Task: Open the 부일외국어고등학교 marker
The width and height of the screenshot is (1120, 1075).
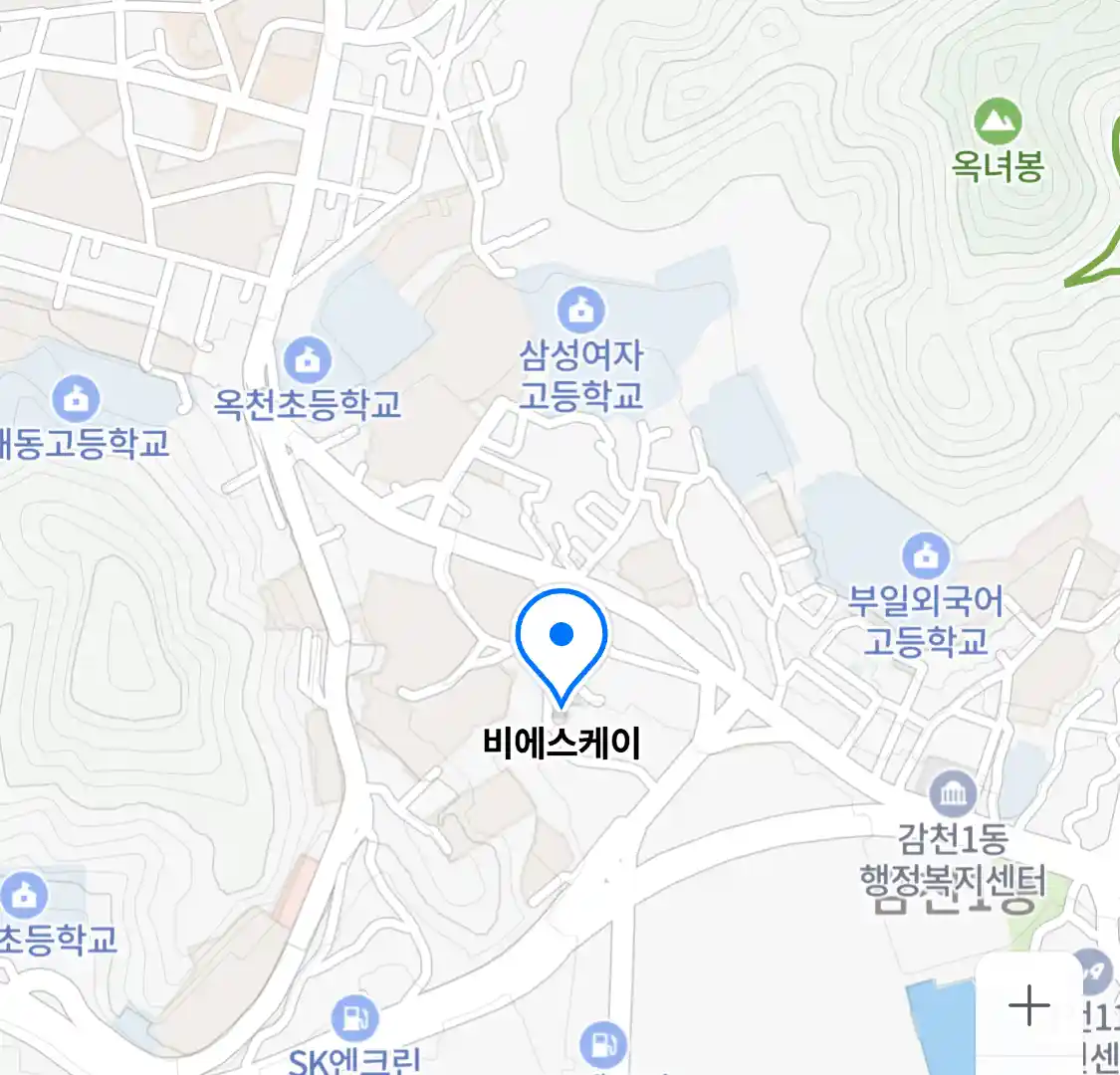Action: pos(926,555)
